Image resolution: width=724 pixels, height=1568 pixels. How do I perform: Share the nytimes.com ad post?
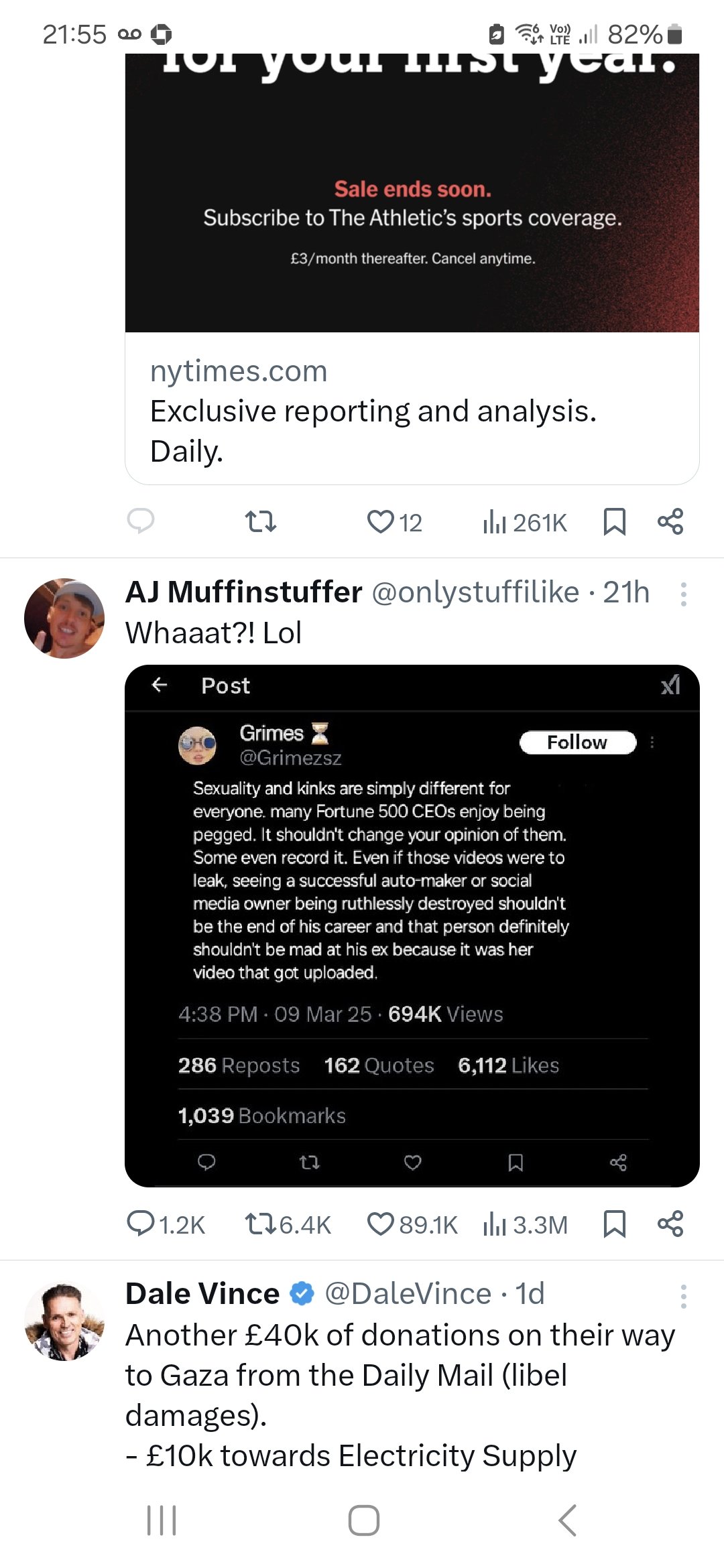(670, 521)
